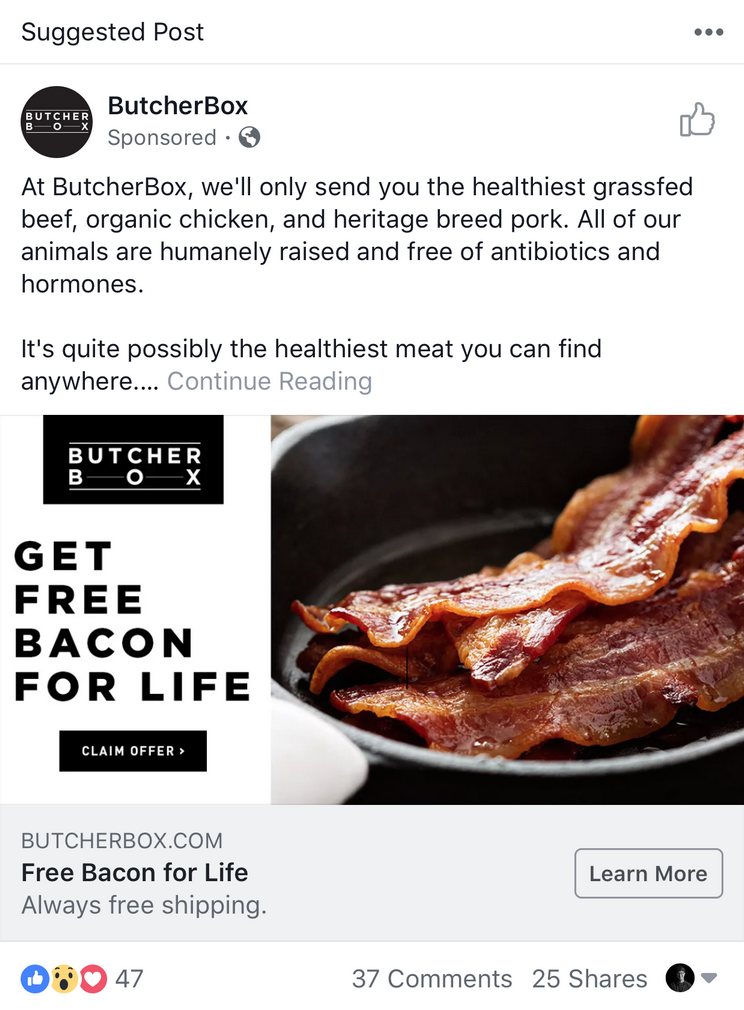Viewport: 744px width, 1010px height.
Task: View the 47 reactions on the post
Action: (x=82, y=978)
